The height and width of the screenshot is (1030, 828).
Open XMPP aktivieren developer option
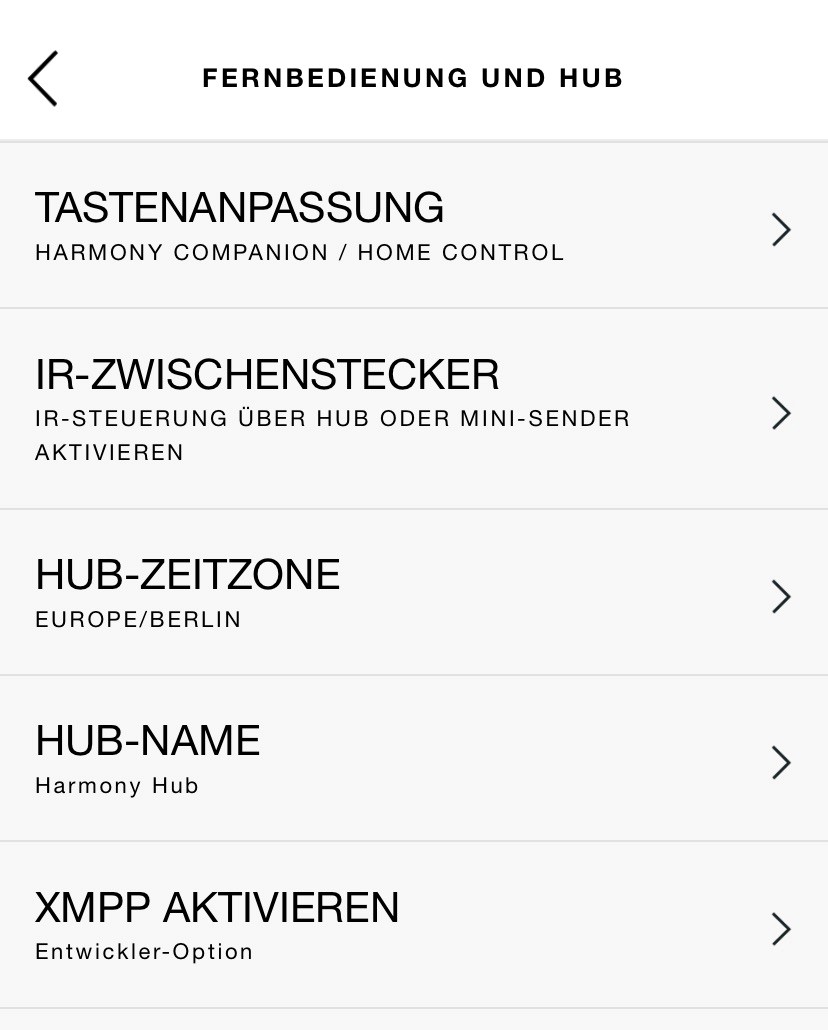click(413, 925)
